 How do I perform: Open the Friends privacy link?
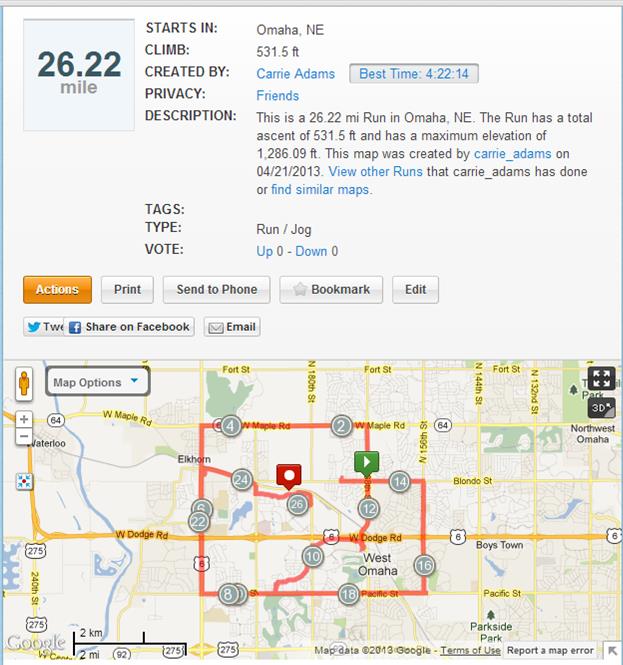click(x=277, y=96)
